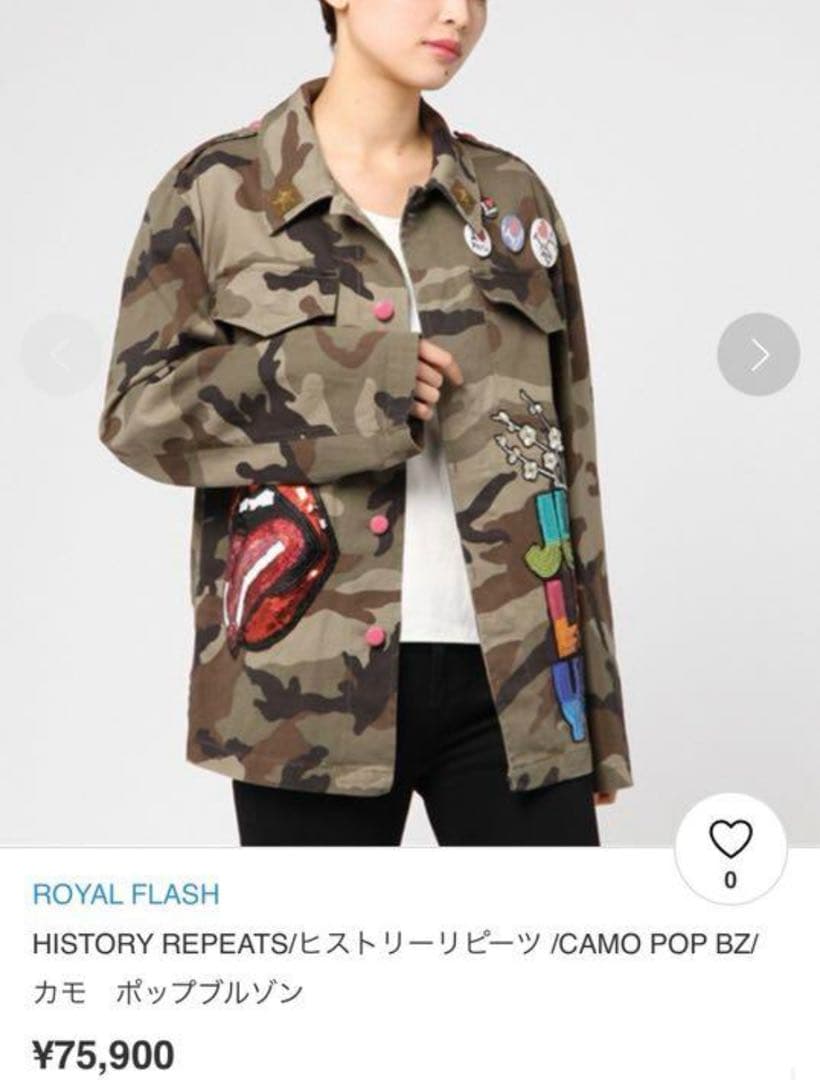Image resolution: width=820 pixels, height=1080 pixels.
Task: Go back to the previous product photo
Action: 61,354
